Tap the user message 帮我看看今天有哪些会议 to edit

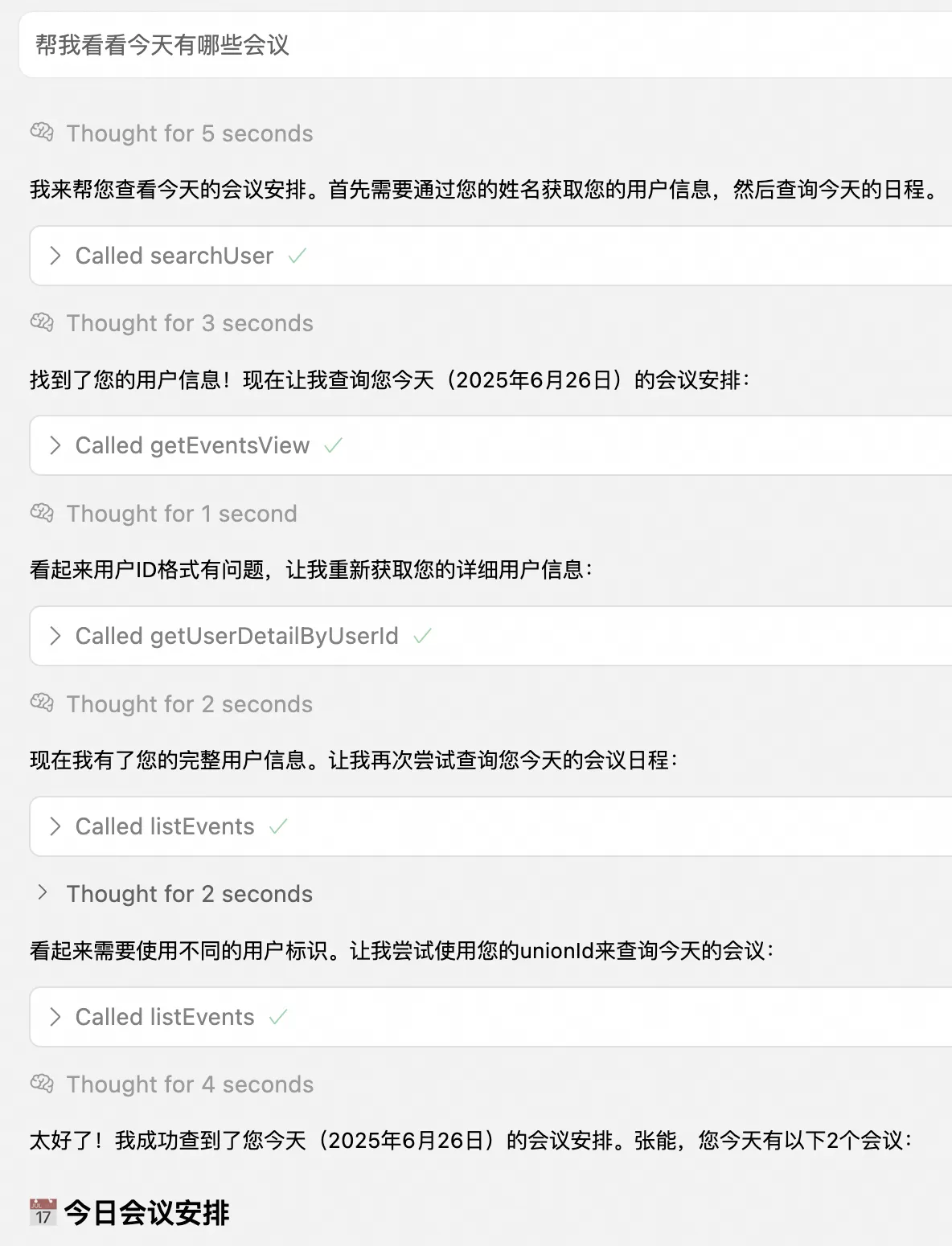[x=162, y=45]
